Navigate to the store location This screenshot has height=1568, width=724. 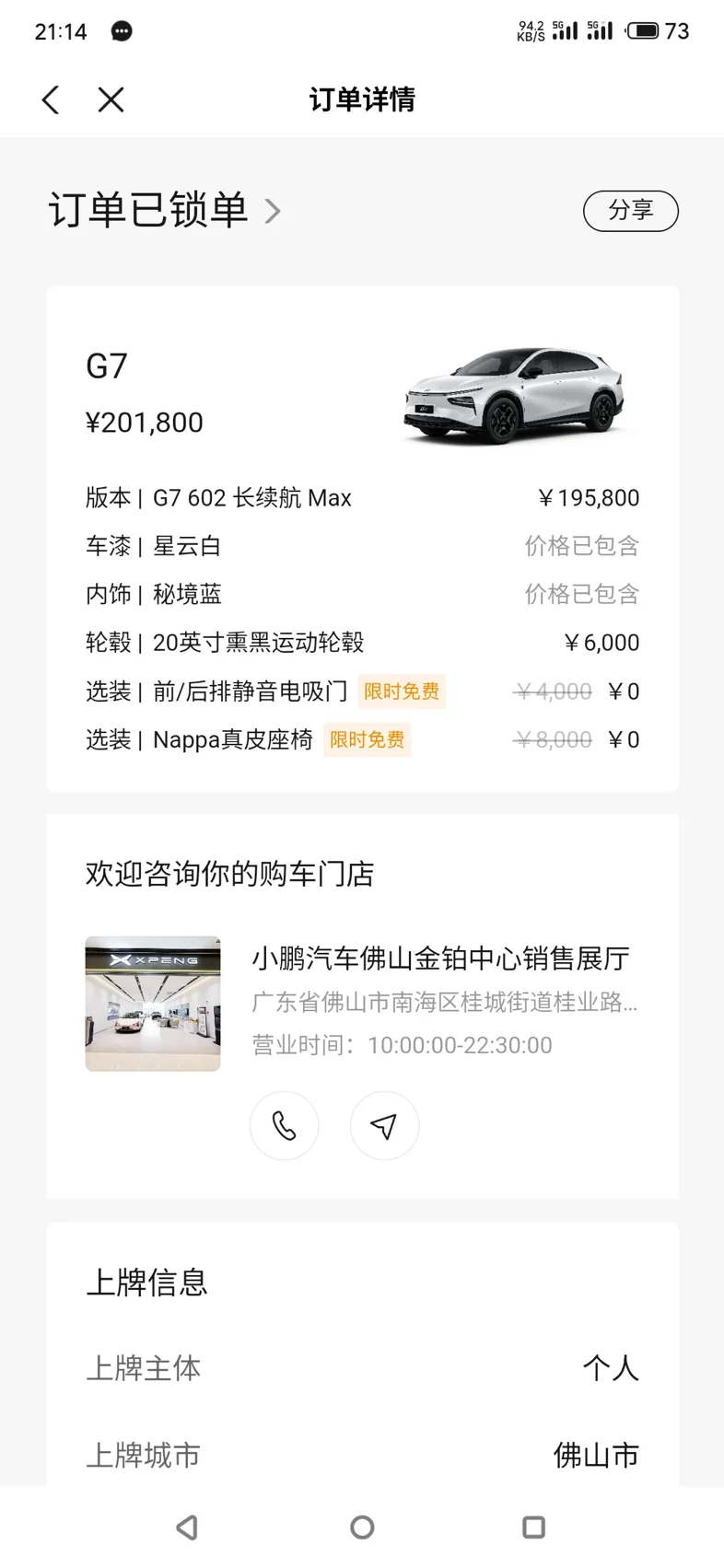(x=384, y=1125)
